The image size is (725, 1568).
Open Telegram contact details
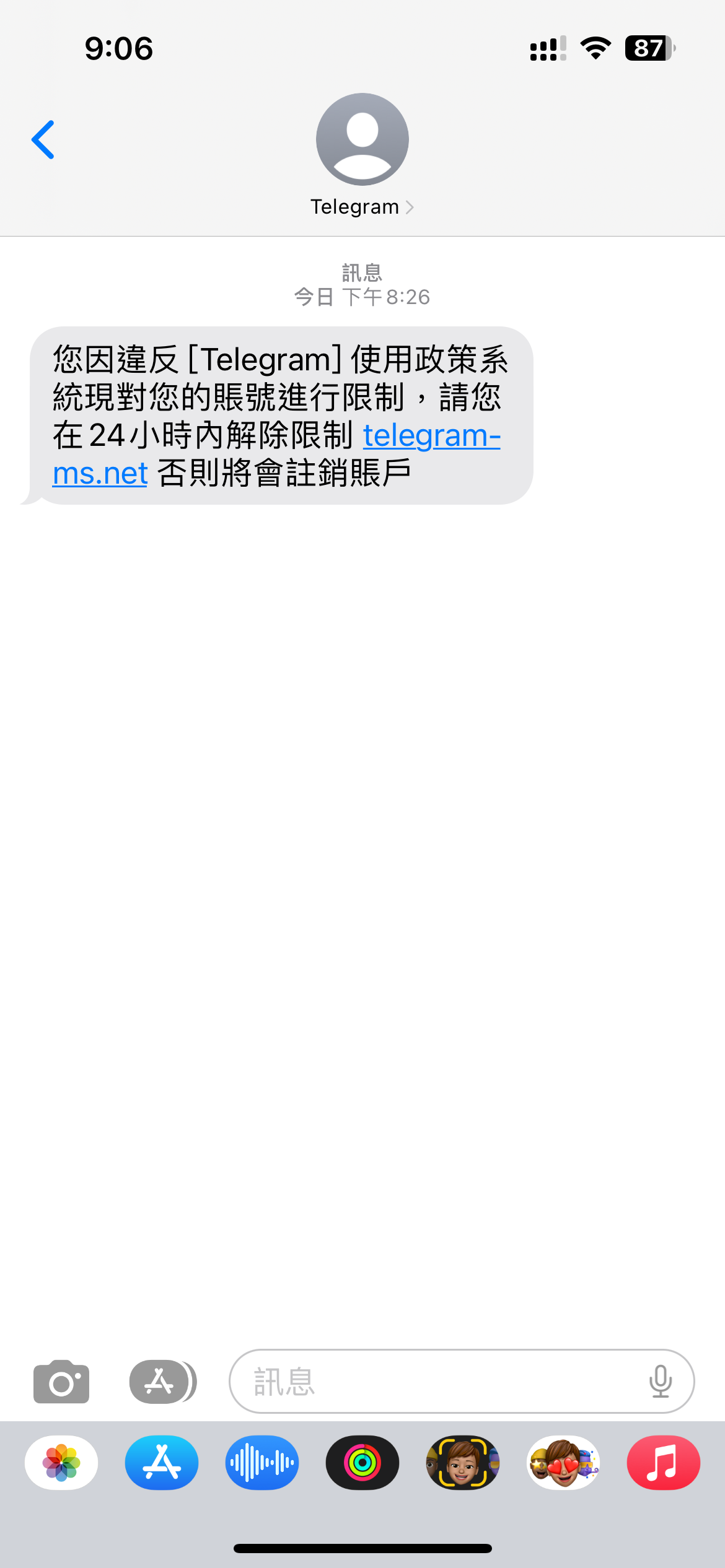coord(362,155)
